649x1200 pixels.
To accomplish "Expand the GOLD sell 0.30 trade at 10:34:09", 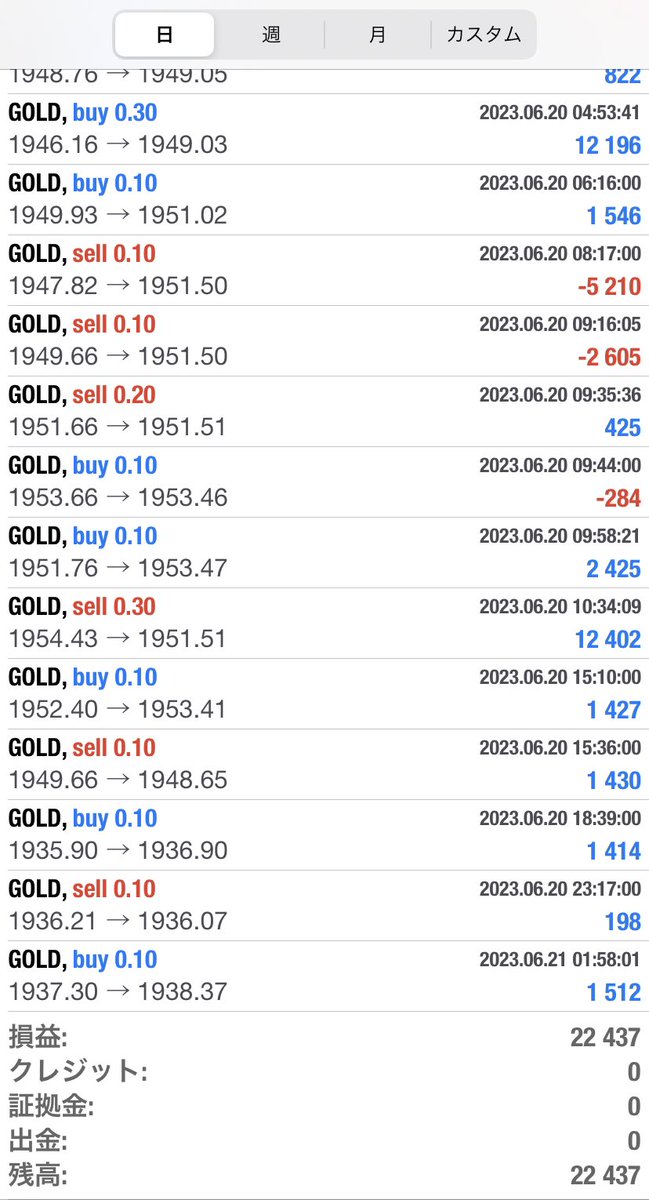I will tap(324, 623).
